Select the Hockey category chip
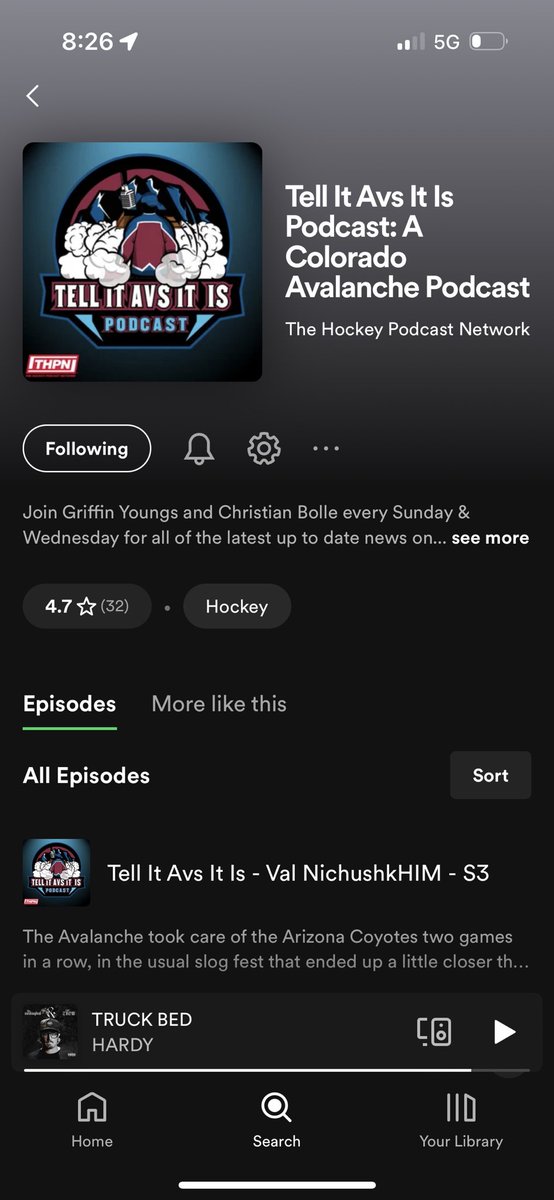This screenshot has height=1200, width=554. (237, 606)
